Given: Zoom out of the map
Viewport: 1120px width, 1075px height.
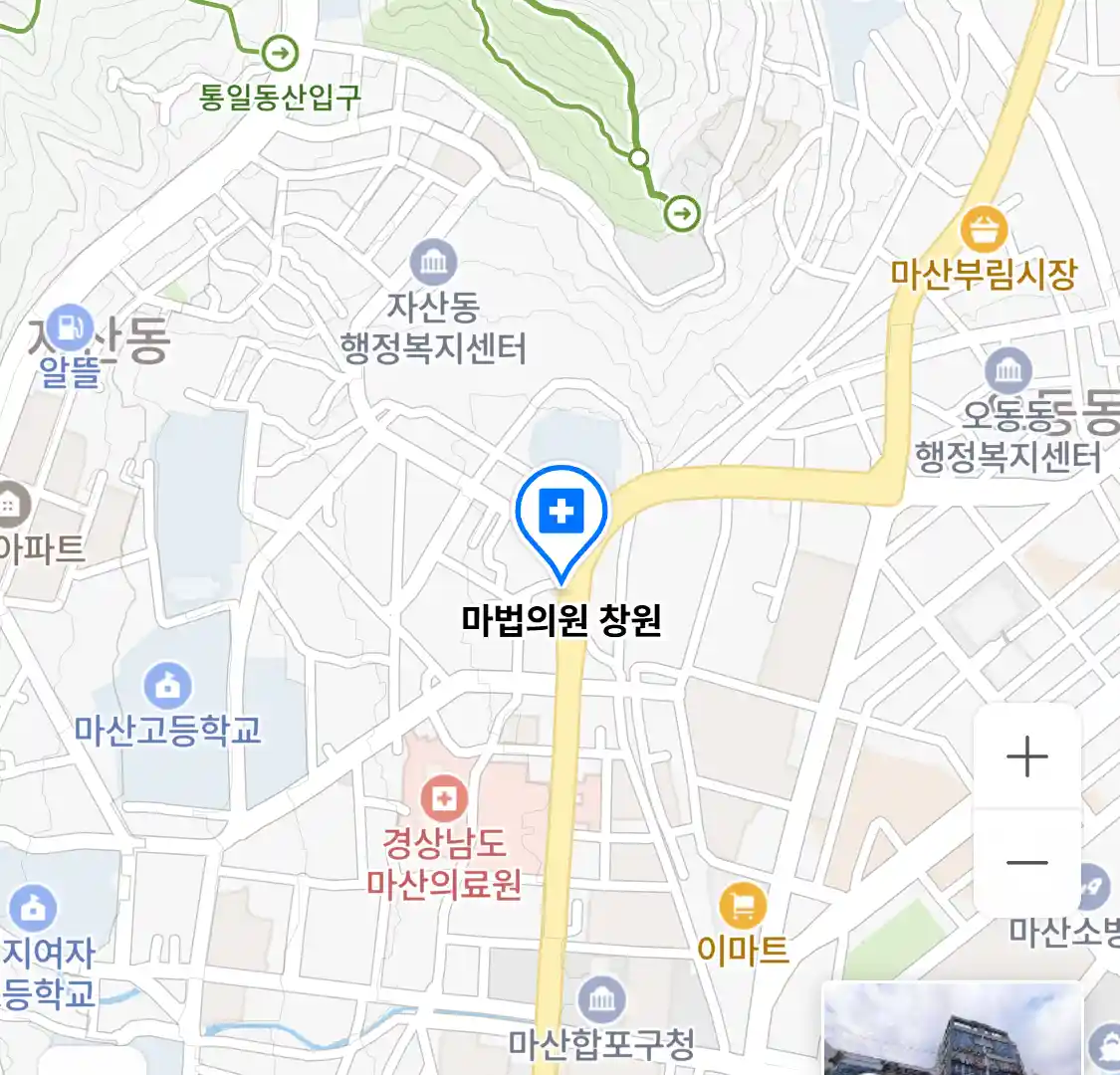Looking at the screenshot, I should [1026, 863].
